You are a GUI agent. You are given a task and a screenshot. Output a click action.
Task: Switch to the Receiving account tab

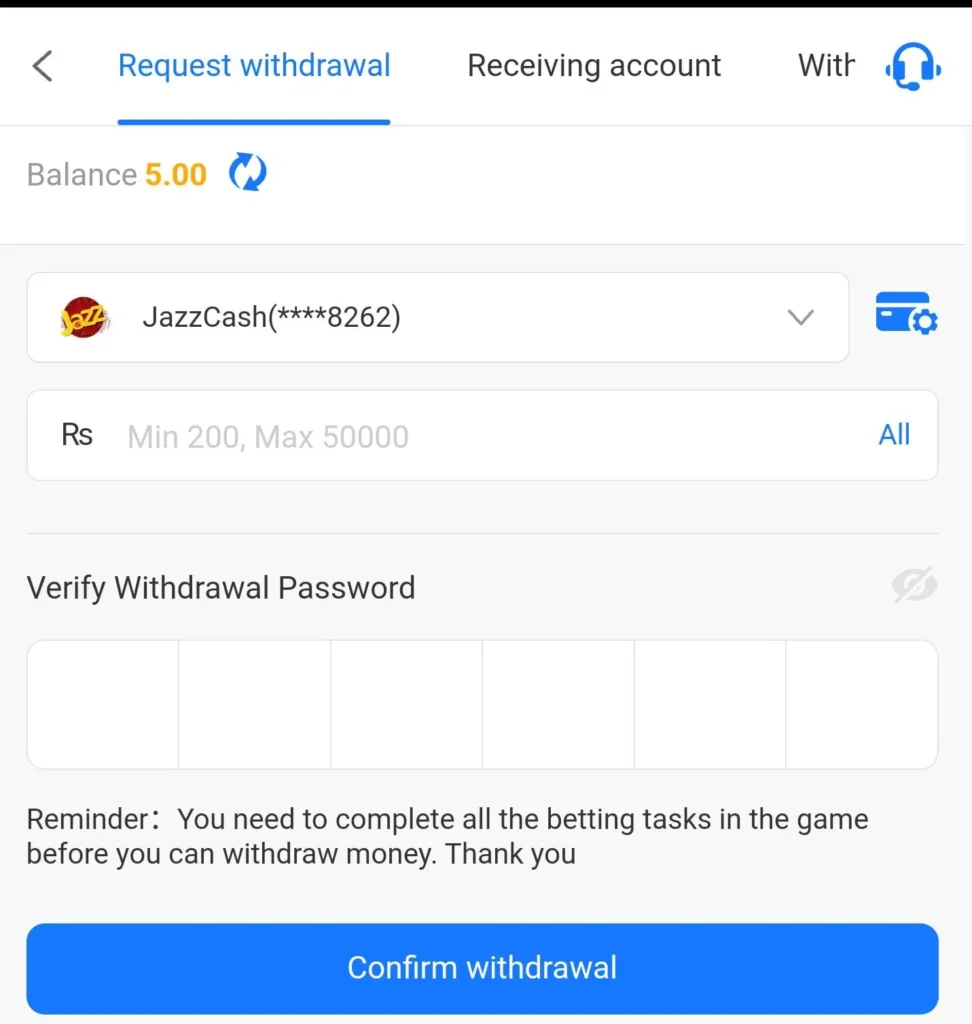pyautogui.click(x=594, y=66)
